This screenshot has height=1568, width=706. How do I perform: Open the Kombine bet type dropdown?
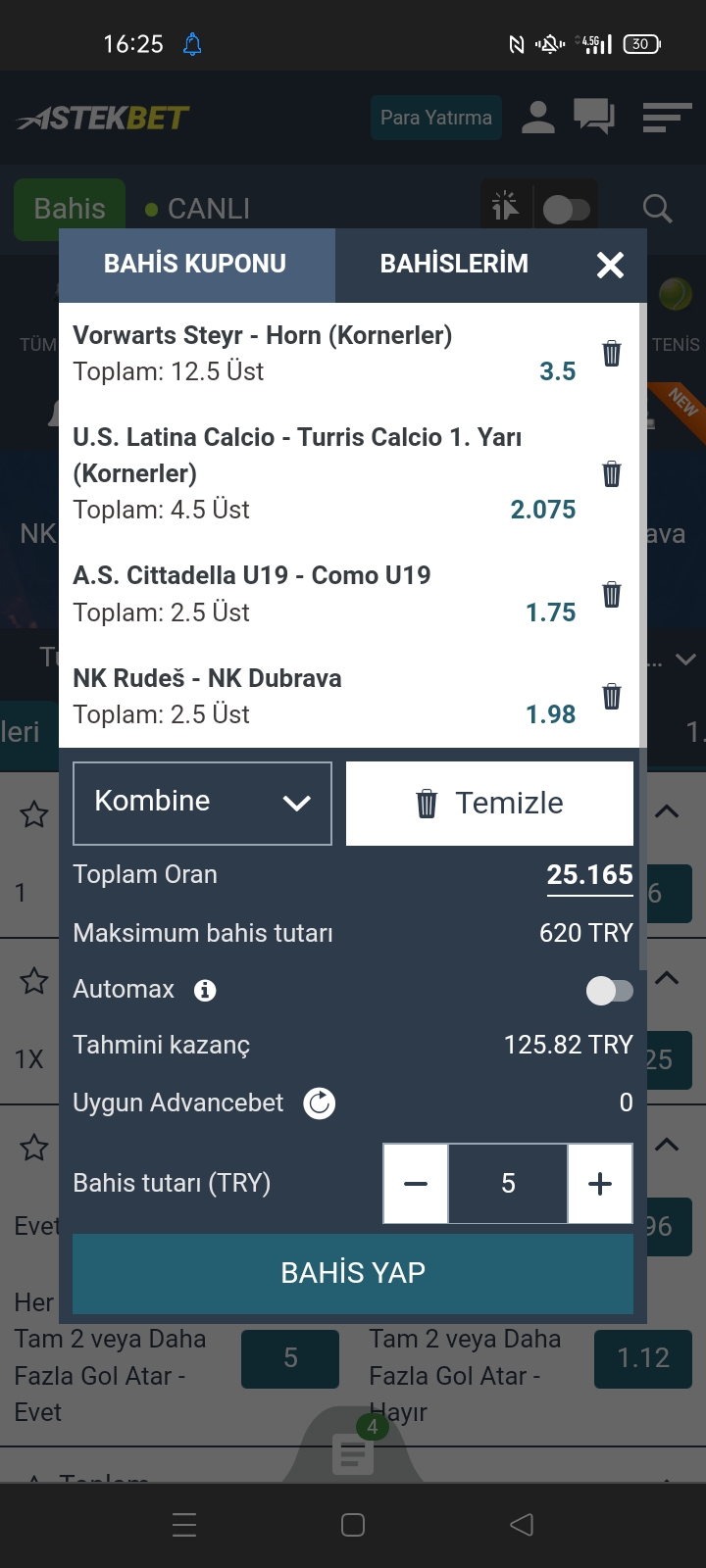(x=202, y=803)
